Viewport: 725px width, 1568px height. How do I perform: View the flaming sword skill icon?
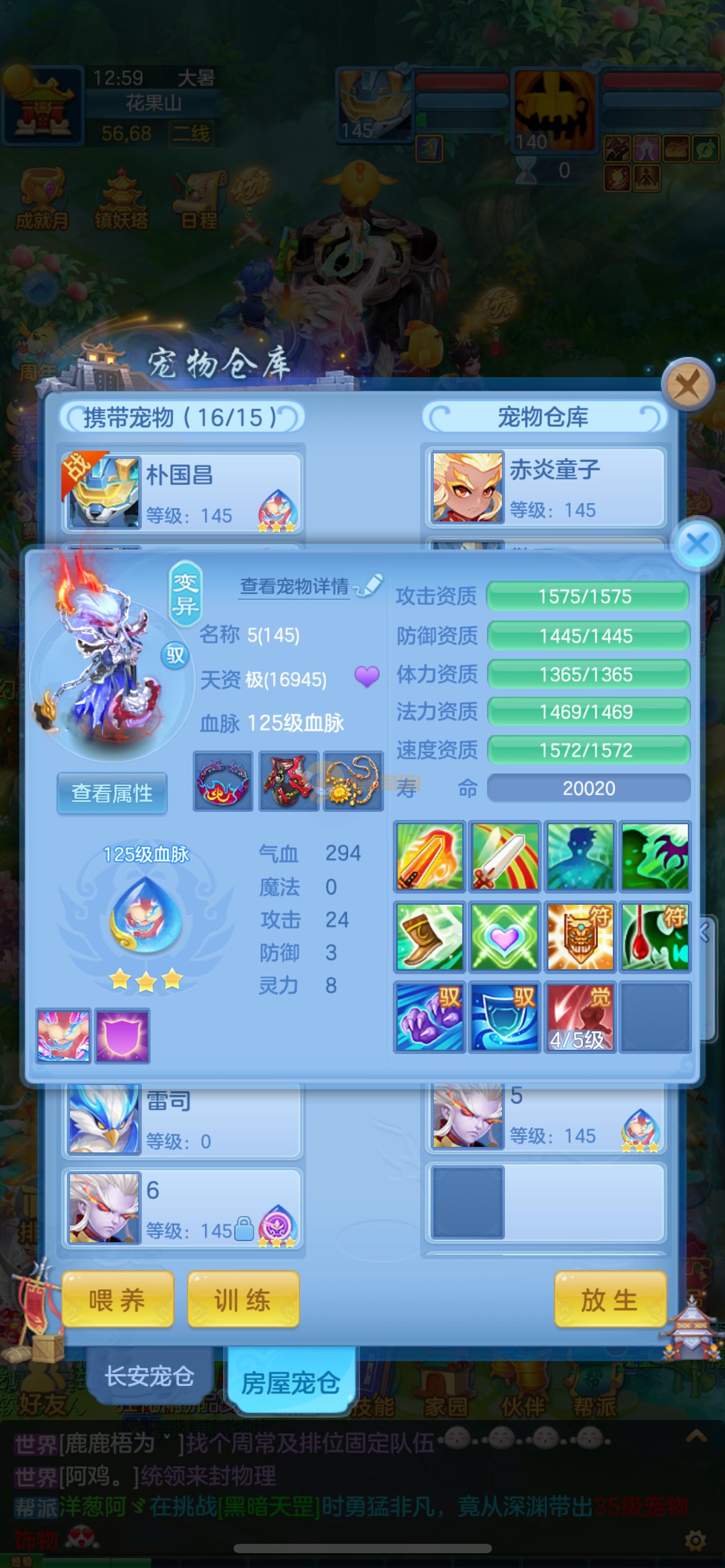429,856
